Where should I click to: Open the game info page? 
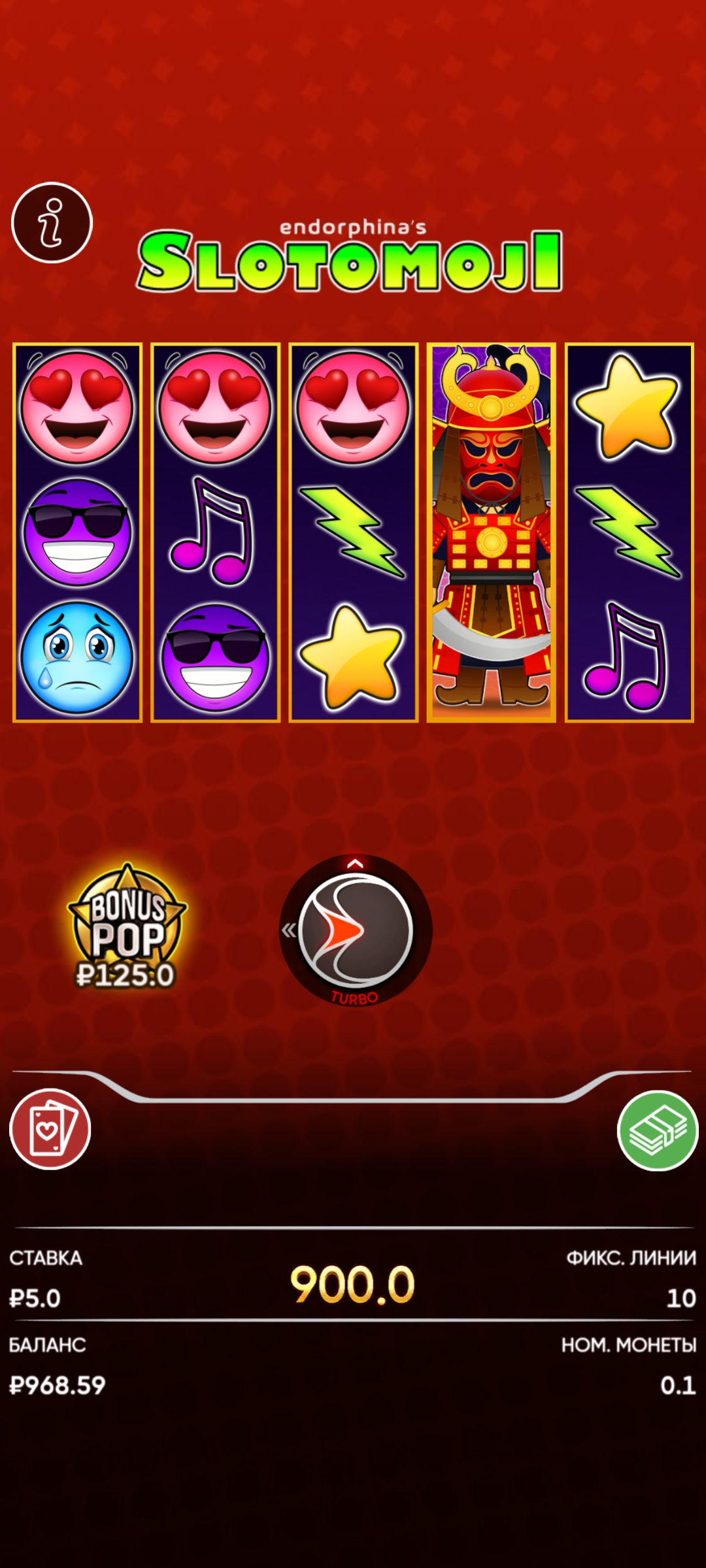coord(52,223)
